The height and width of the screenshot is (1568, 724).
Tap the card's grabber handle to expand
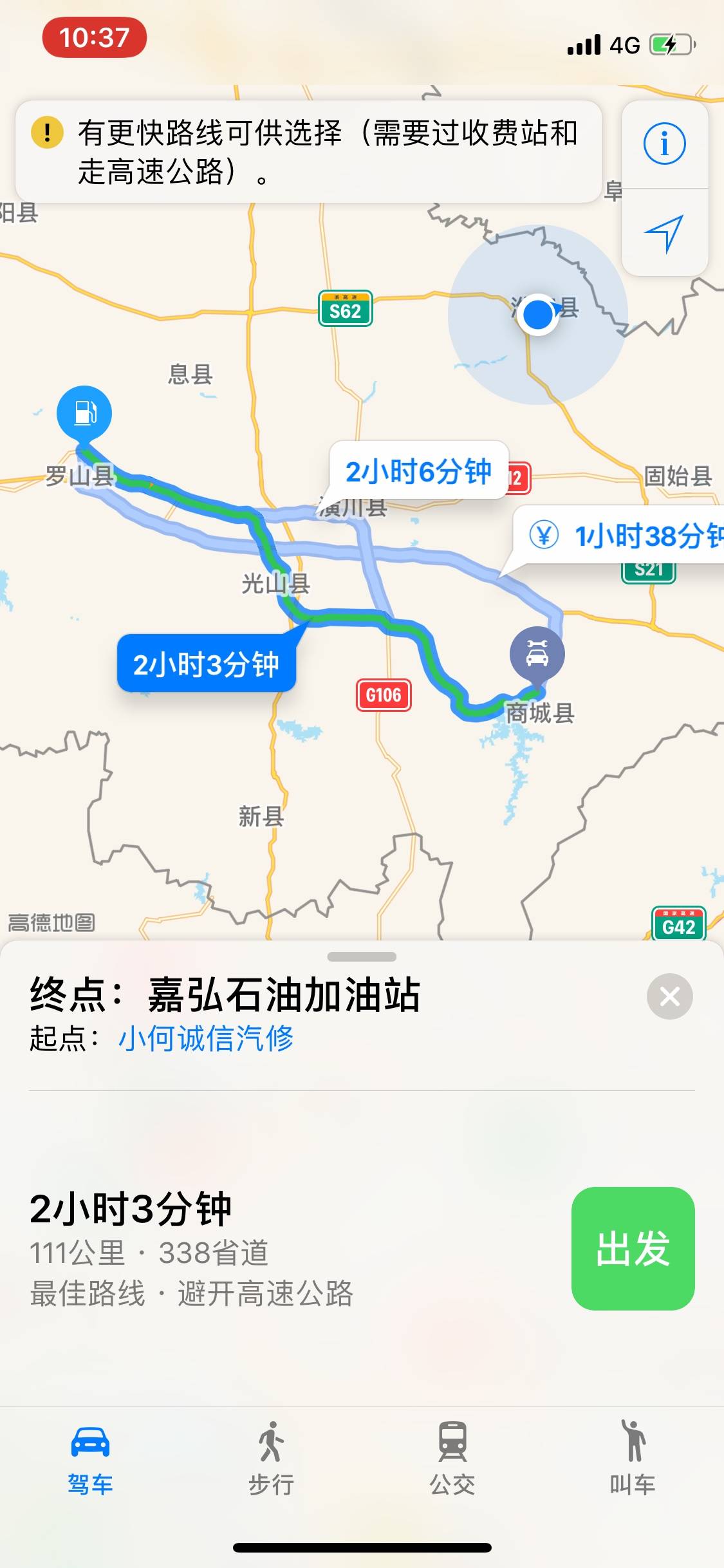pyautogui.click(x=362, y=957)
